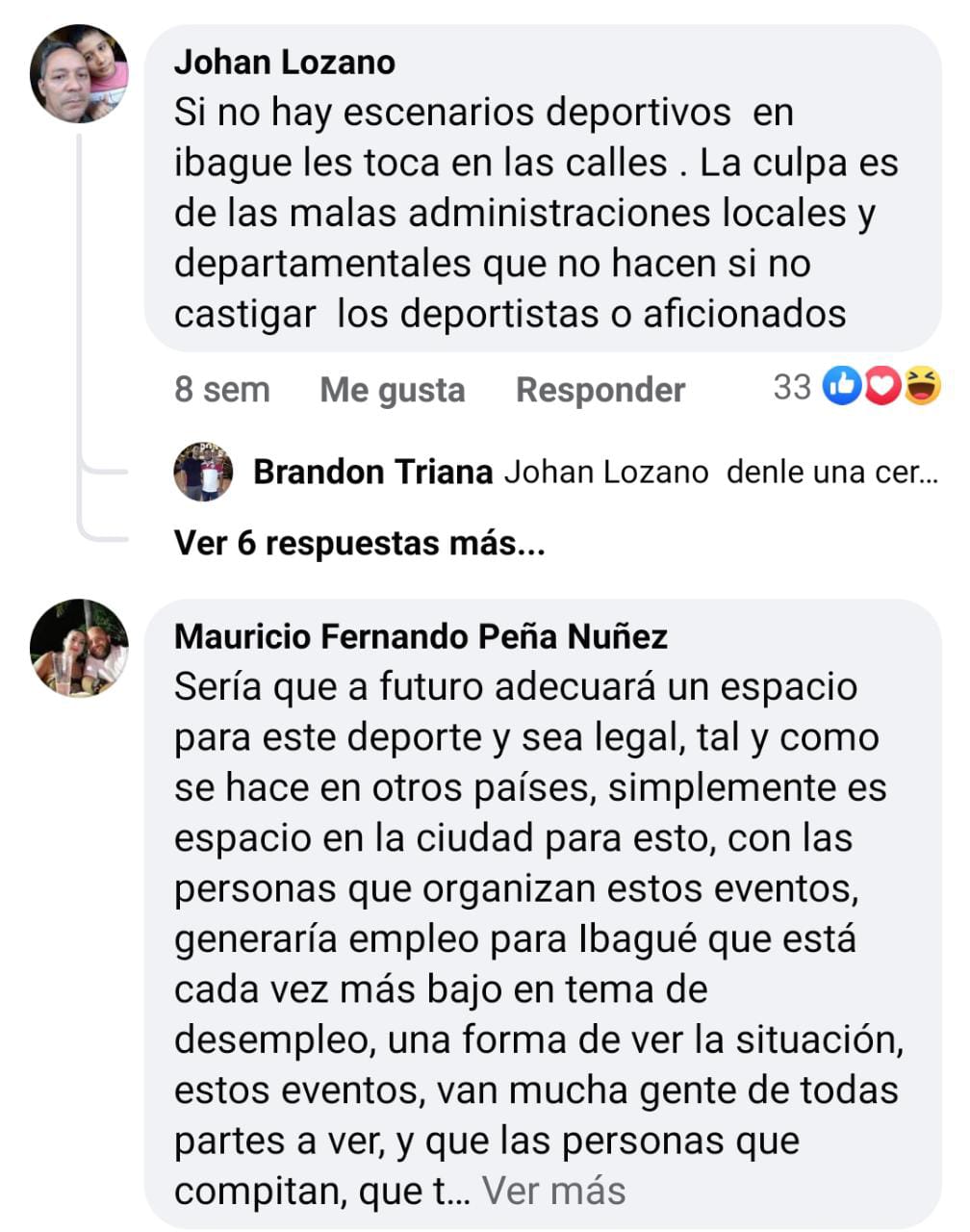Open Johan Lozano's profile name
Image resolution: width=970 pixels, height=1232 pixels.
click(284, 63)
